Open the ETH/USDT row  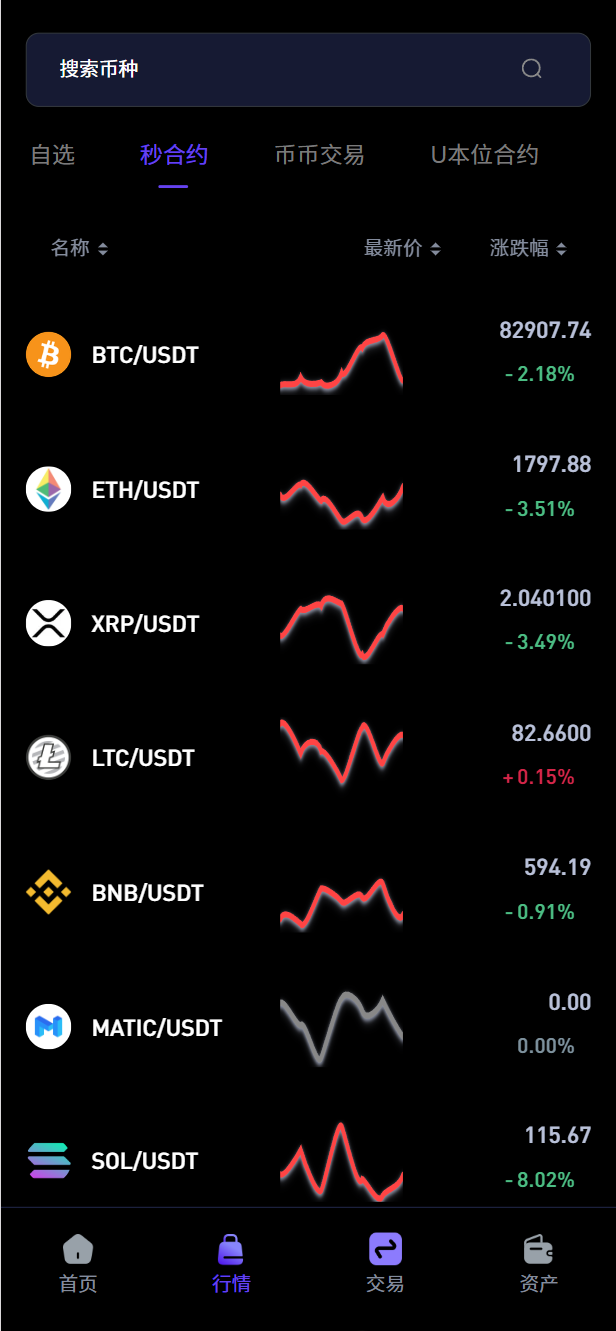click(308, 489)
